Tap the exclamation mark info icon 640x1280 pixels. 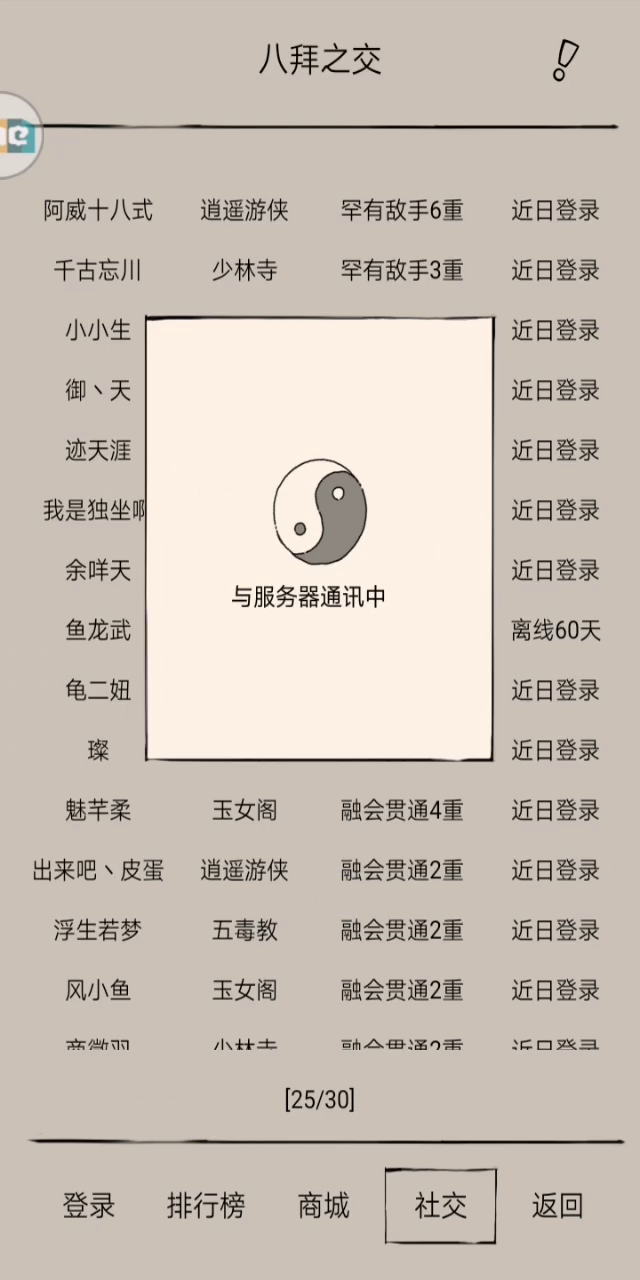[x=564, y=60]
